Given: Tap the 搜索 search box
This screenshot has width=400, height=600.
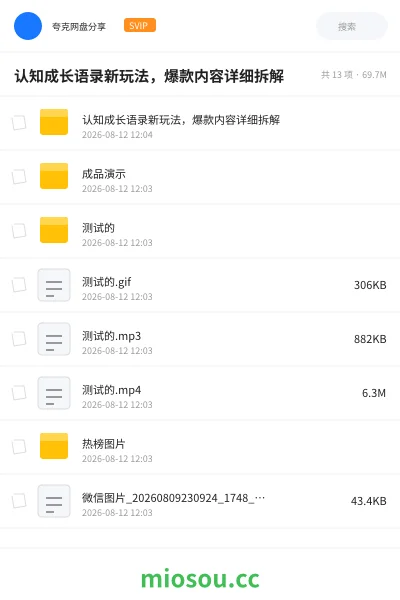Looking at the screenshot, I should pyautogui.click(x=351, y=26).
